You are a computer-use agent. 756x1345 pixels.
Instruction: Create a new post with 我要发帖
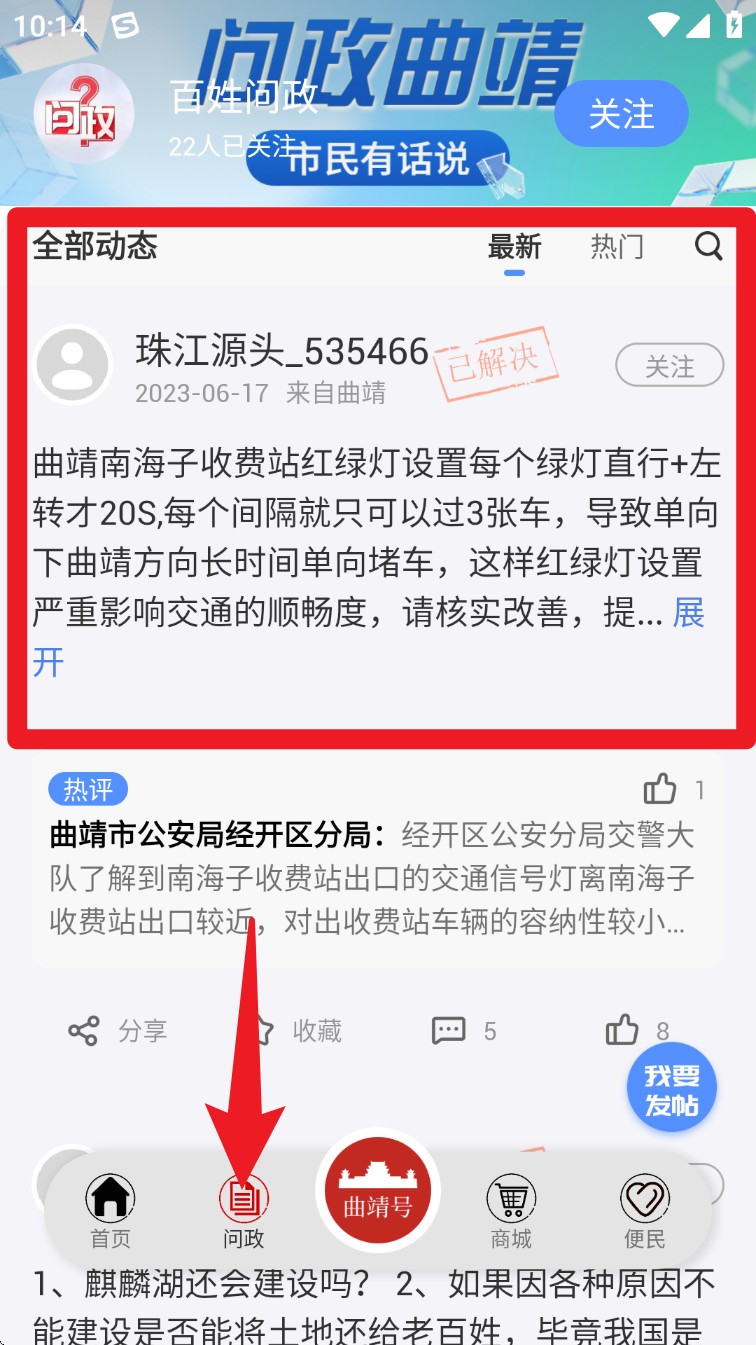(671, 1090)
